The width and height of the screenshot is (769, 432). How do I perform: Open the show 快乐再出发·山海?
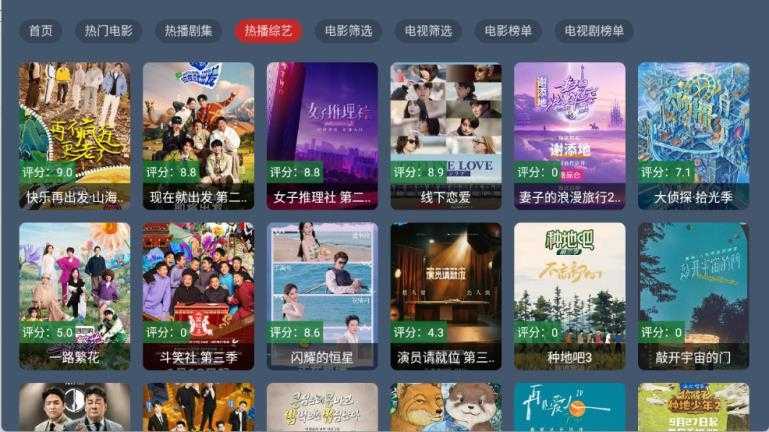coord(74,135)
